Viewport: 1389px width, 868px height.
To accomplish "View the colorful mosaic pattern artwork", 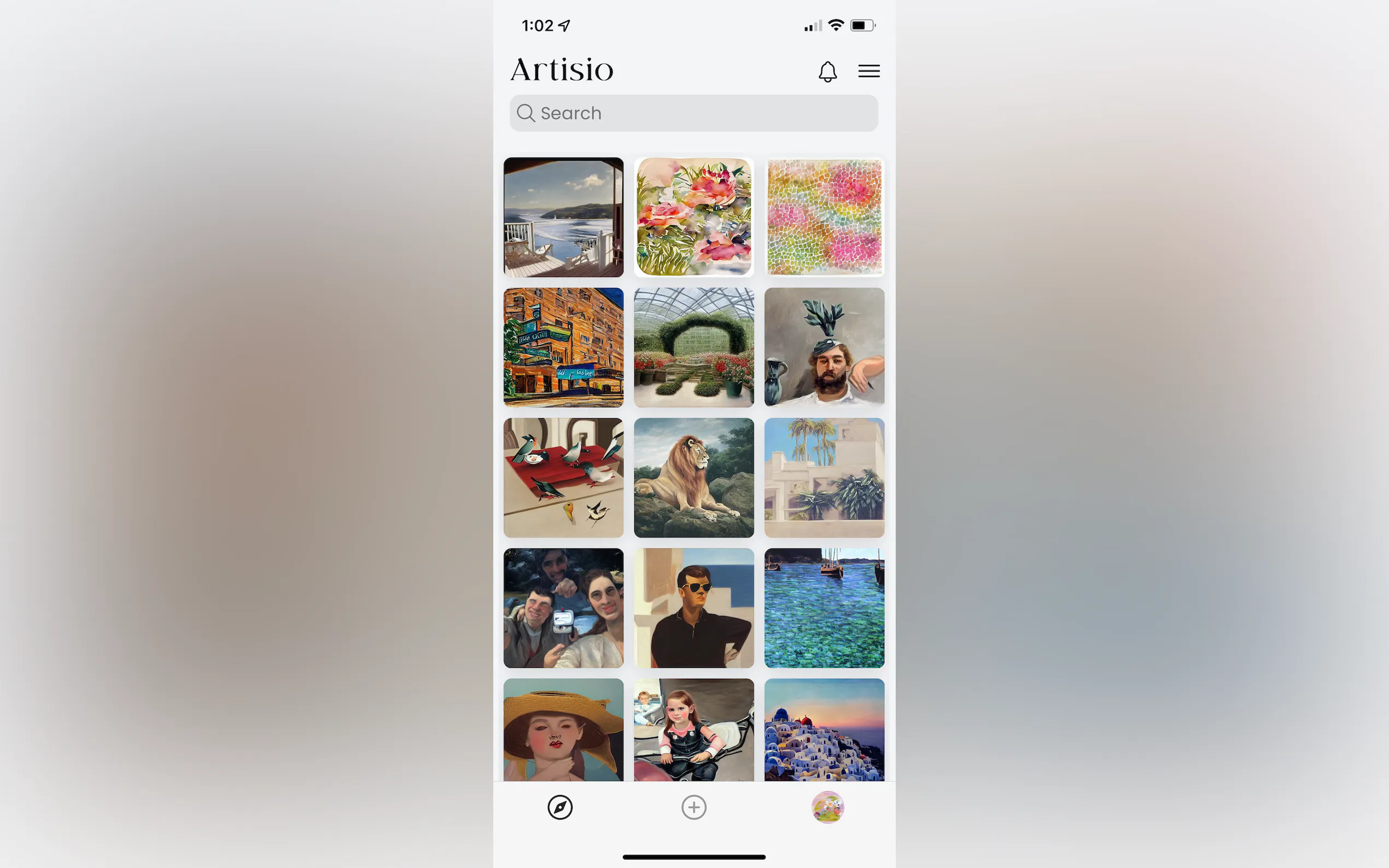I will point(824,217).
